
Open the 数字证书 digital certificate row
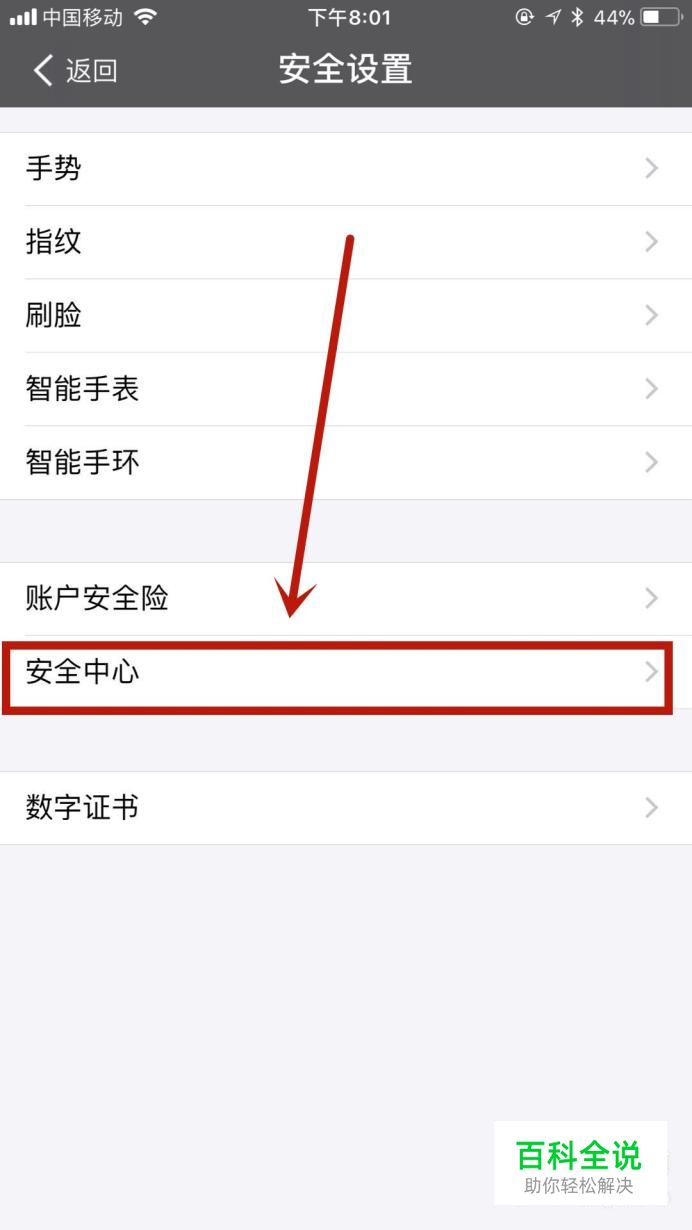point(345,808)
